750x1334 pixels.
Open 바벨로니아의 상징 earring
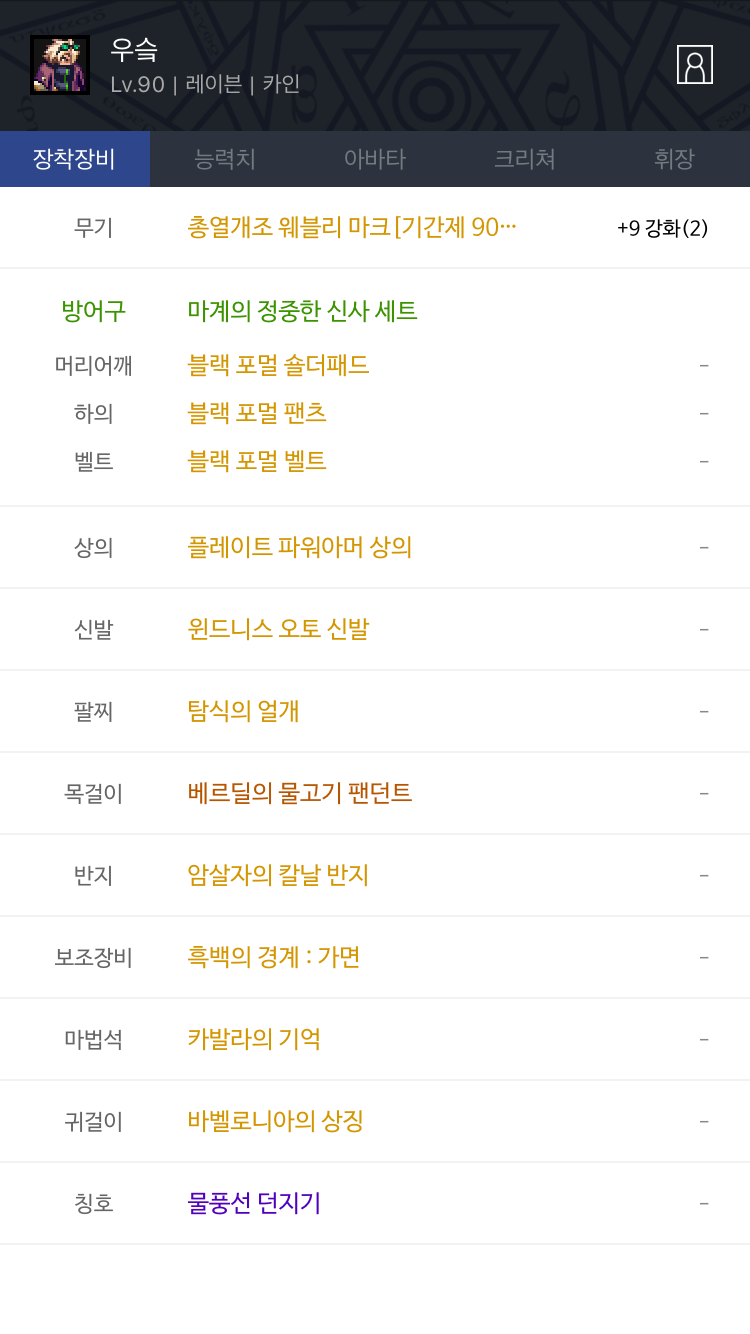pos(275,1121)
